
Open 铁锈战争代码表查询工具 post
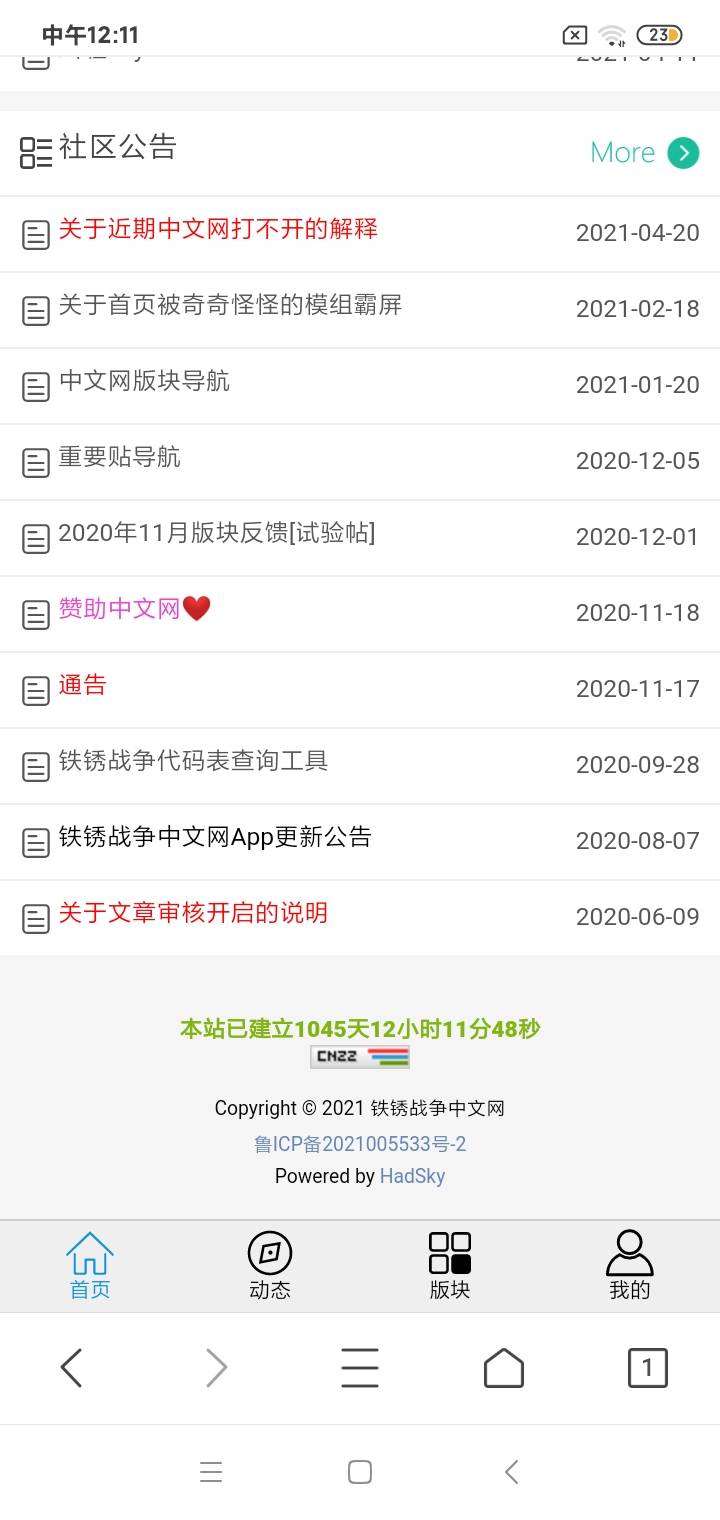coord(193,761)
